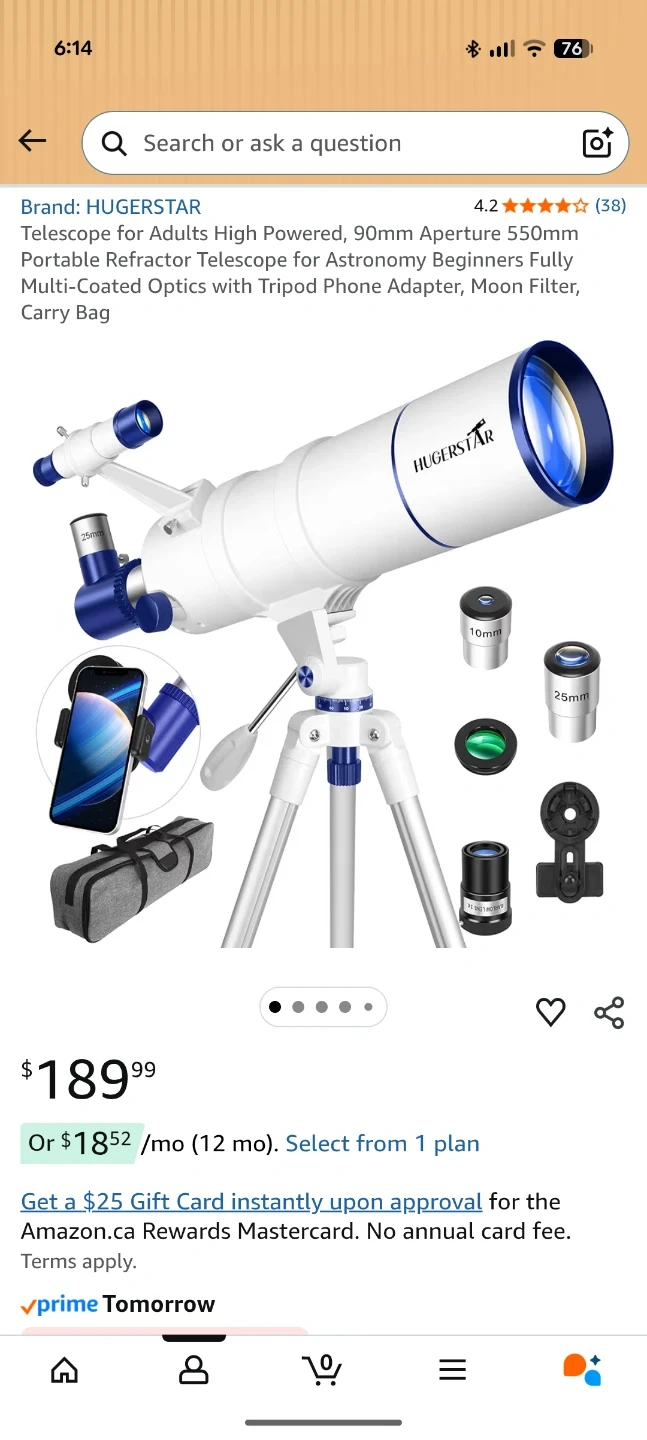Add telescope to wish list with heart
This screenshot has height=1440, width=647.
[x=551, y=1012]
